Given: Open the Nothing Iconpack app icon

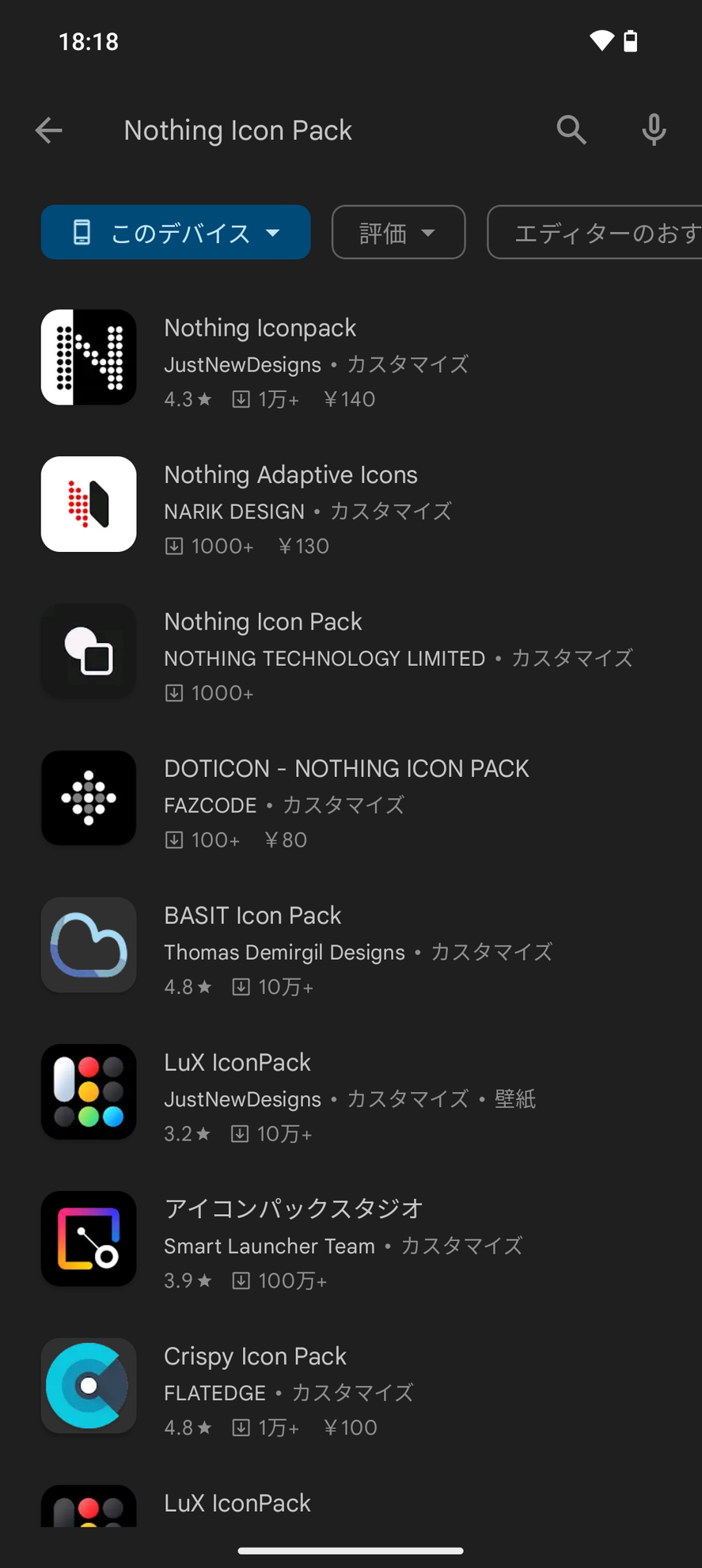Looking at the screenshot, I should coord(88,356).
